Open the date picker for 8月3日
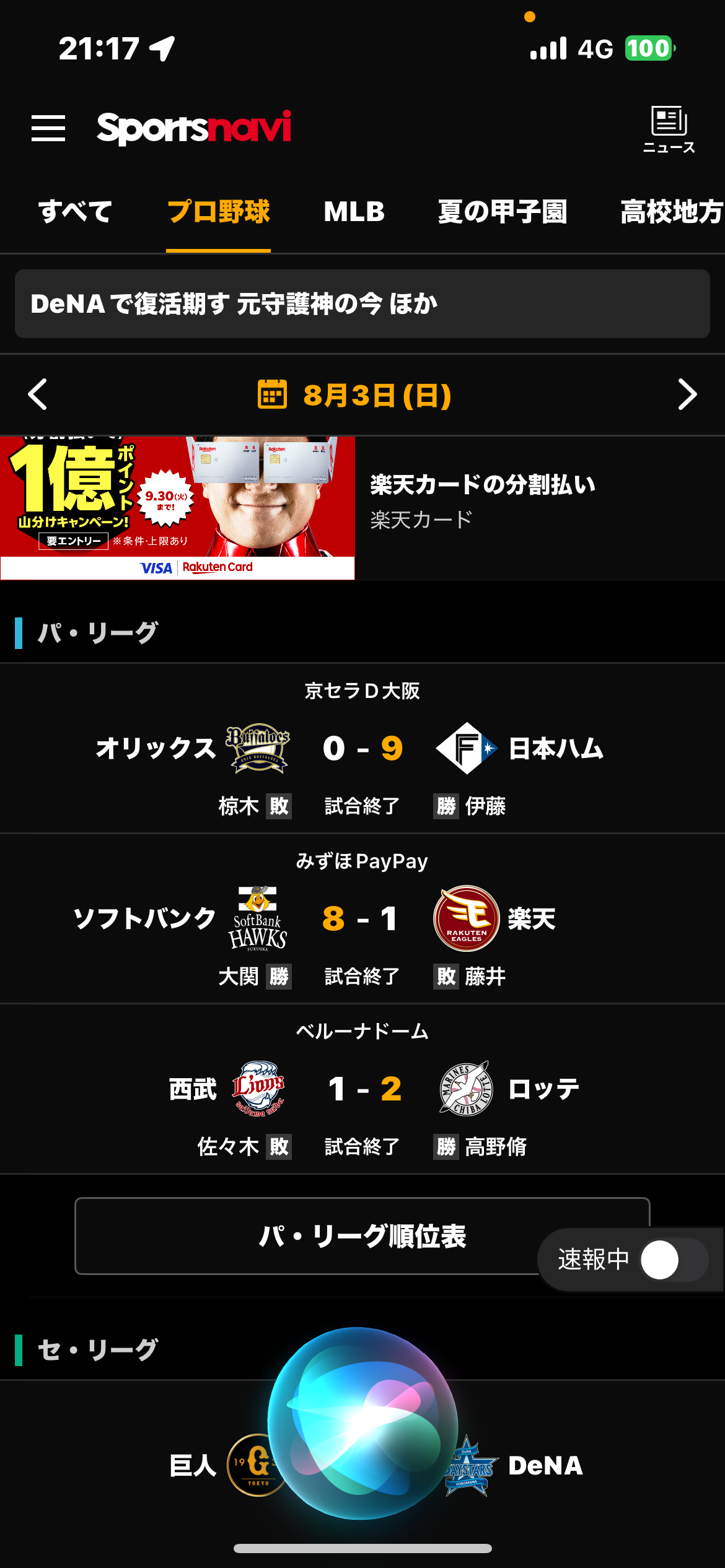The image size is (725, 1568). 355,395
